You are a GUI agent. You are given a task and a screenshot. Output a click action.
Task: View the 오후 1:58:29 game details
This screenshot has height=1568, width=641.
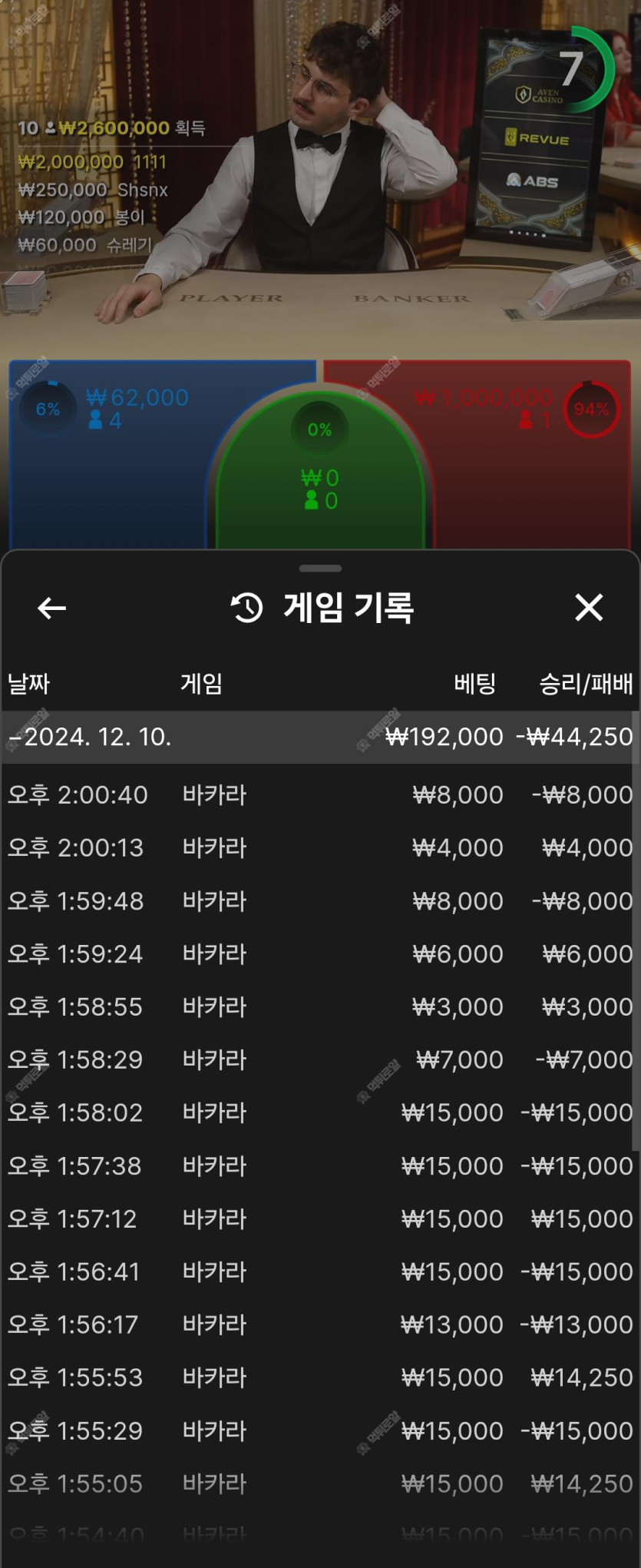(319, 1059)
